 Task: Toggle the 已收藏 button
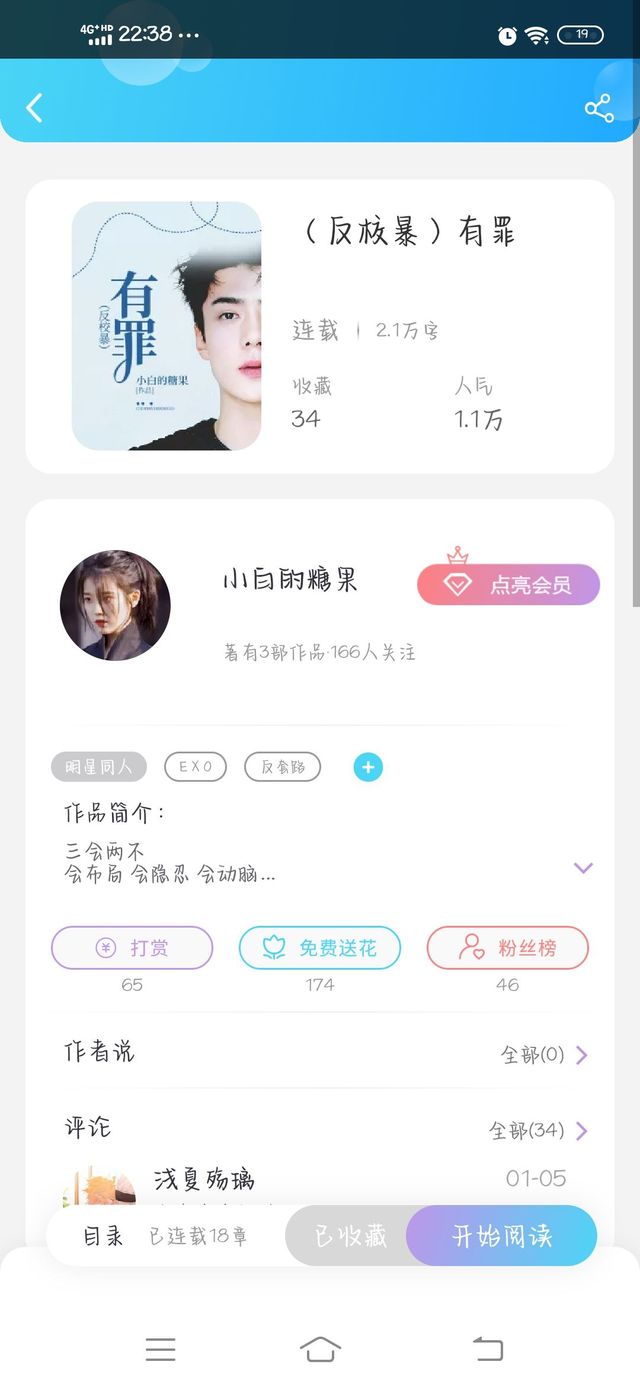(x=350, y=1236)
